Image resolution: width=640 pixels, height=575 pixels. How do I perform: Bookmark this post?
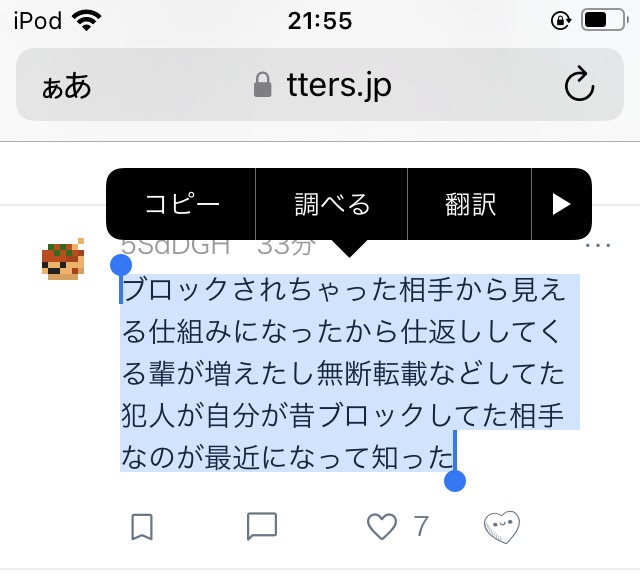(x=142, y=526)
